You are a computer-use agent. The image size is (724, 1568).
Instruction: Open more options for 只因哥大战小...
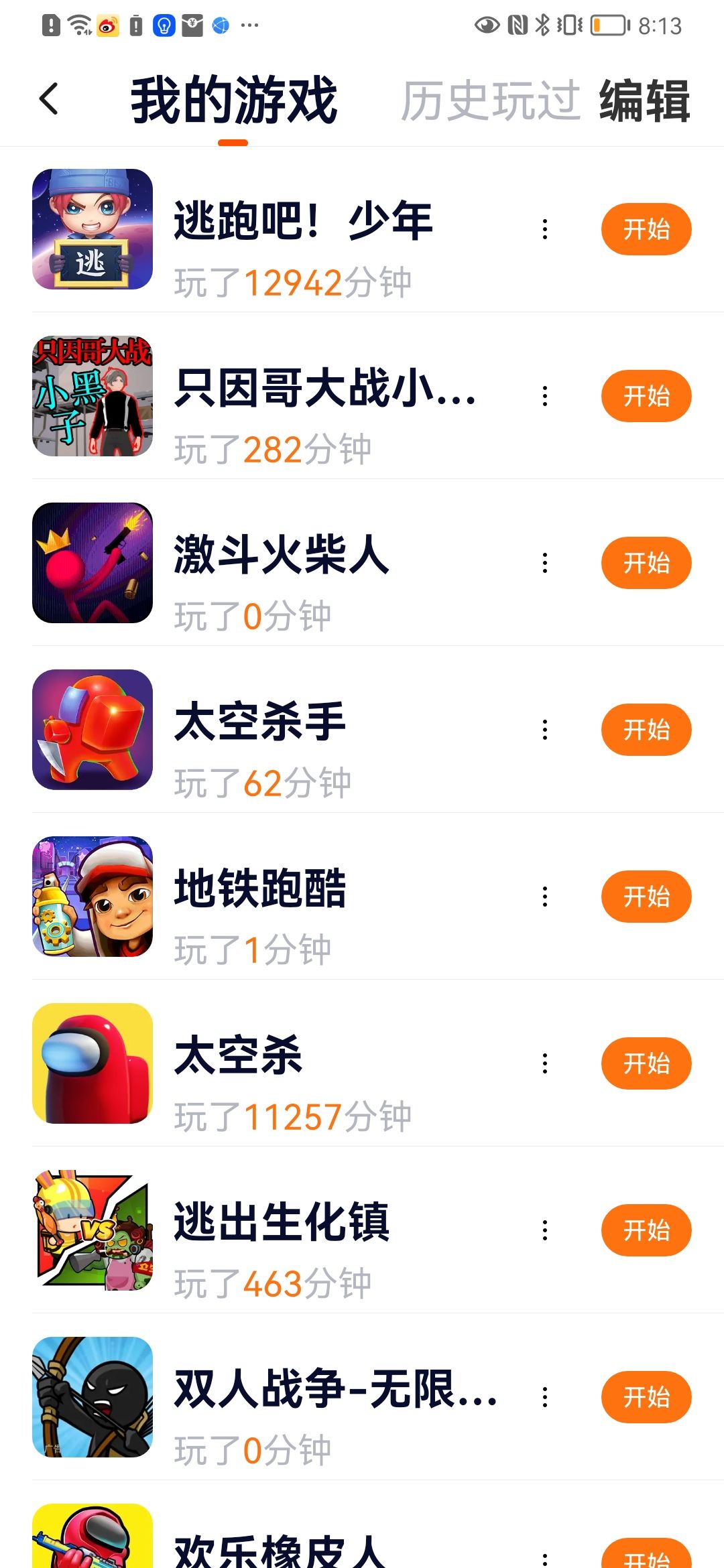point(545,396)
